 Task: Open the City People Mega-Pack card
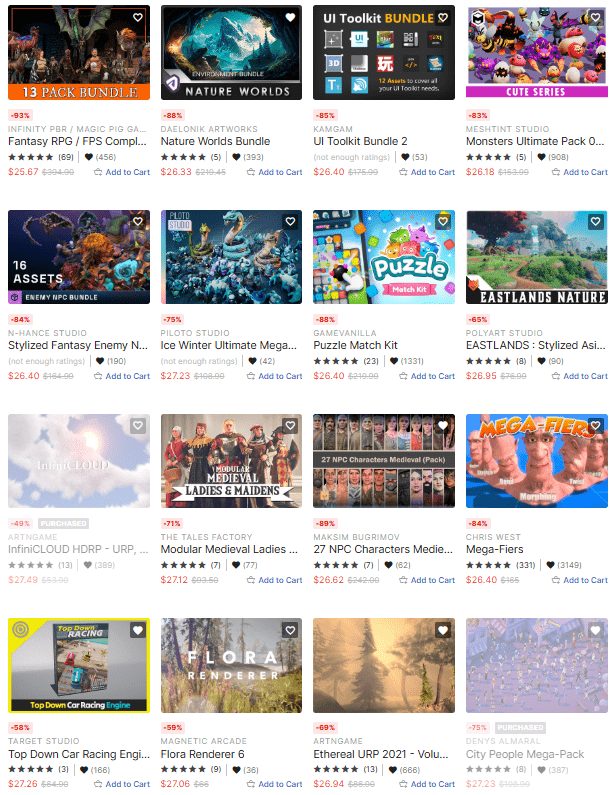click(536, 665)
